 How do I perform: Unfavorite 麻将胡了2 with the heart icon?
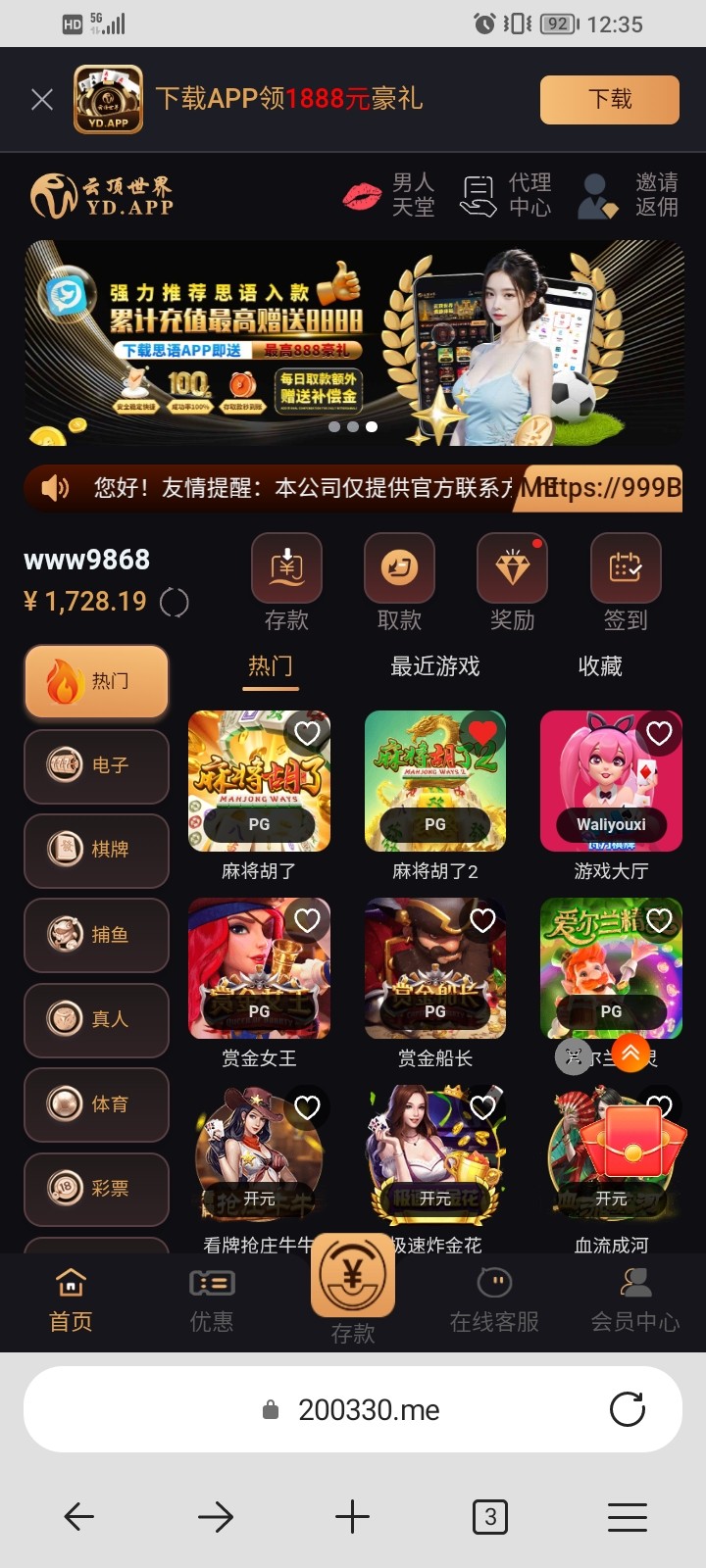[x=482, y=732]
